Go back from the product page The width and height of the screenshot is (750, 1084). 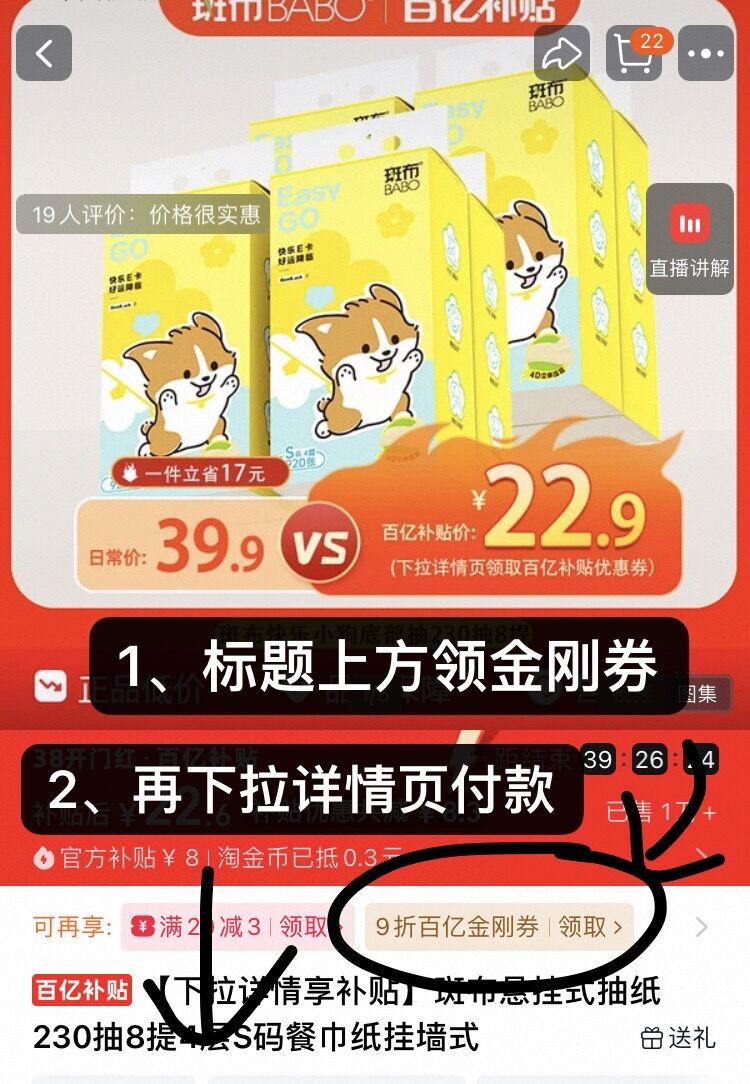[x=44, y=53]
